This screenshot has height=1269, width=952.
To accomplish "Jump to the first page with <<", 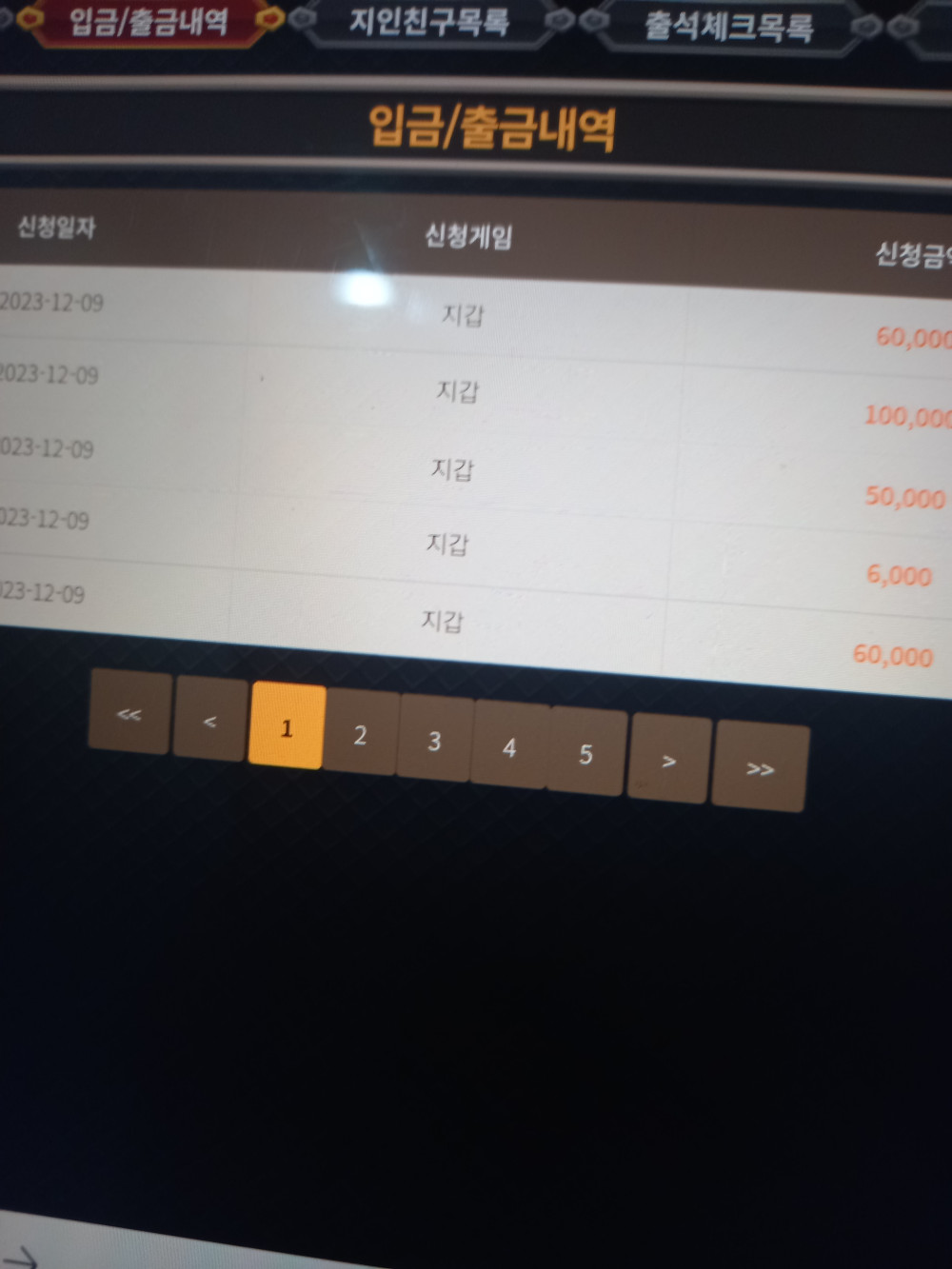I will click(x=130, y=714).
